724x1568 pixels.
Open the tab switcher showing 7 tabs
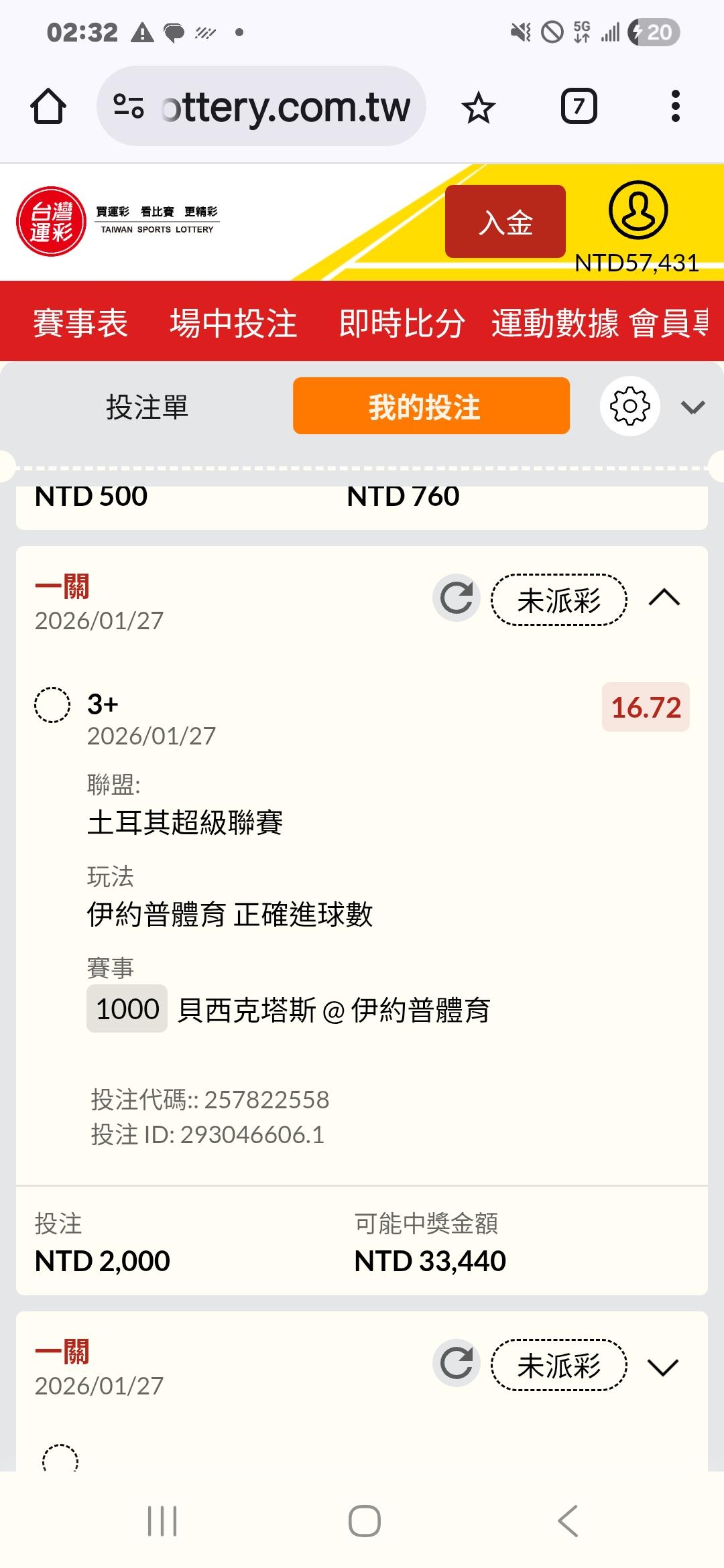pyautogui.click(x=579, y=107)
